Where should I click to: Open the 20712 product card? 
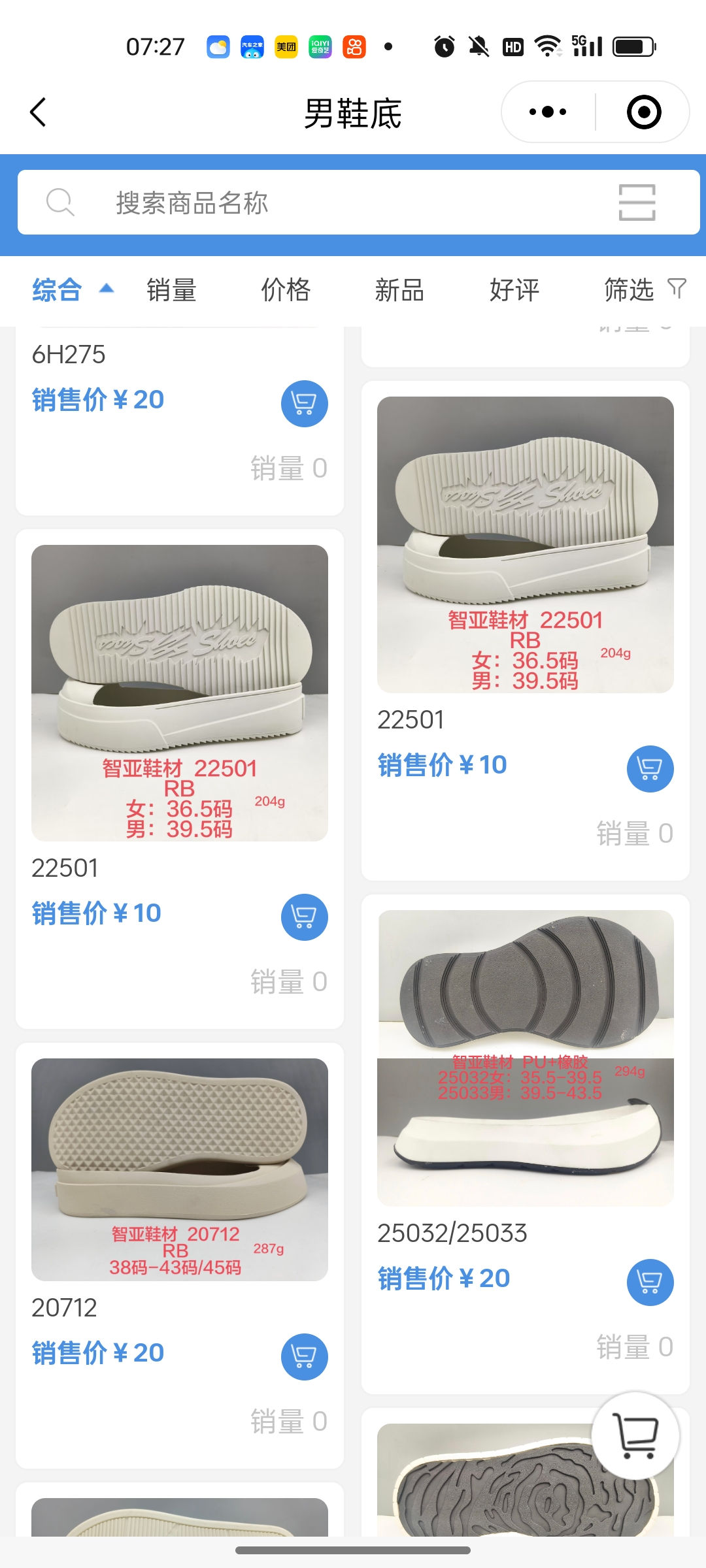coord(179,1169)
